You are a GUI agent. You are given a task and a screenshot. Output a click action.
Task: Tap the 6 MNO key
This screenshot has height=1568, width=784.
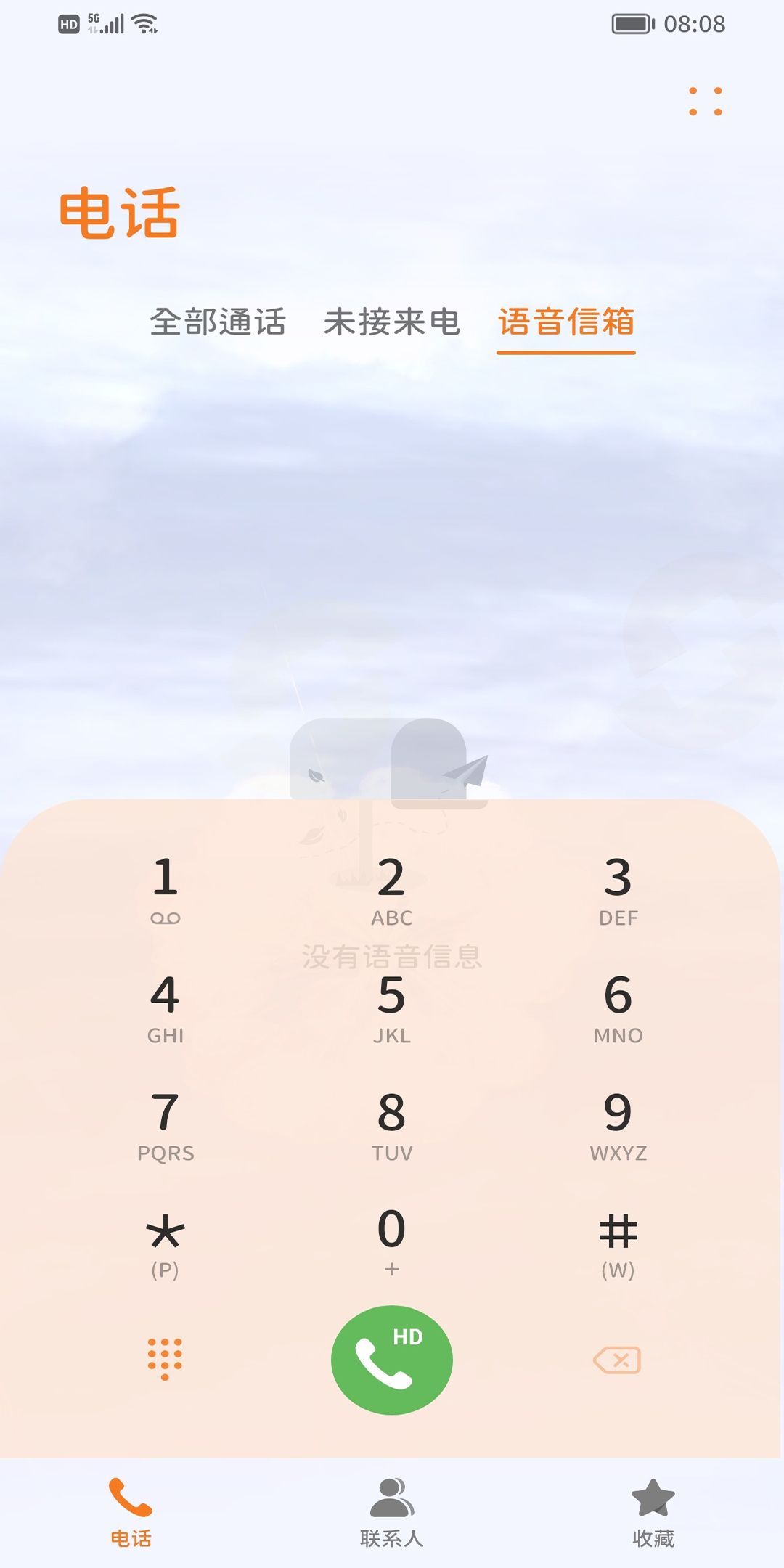coord(618,1008)
